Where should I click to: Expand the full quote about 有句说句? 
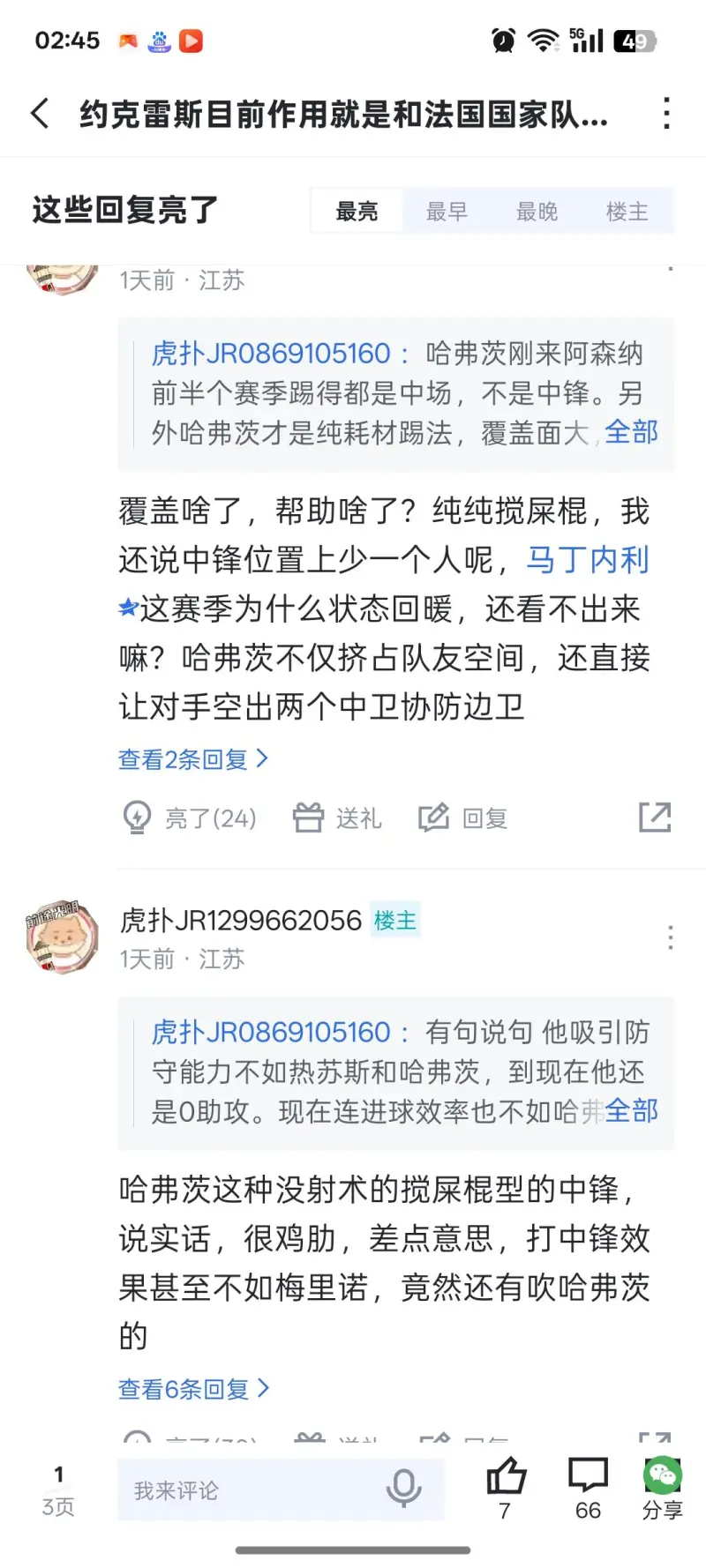(x=632, y=1111)
